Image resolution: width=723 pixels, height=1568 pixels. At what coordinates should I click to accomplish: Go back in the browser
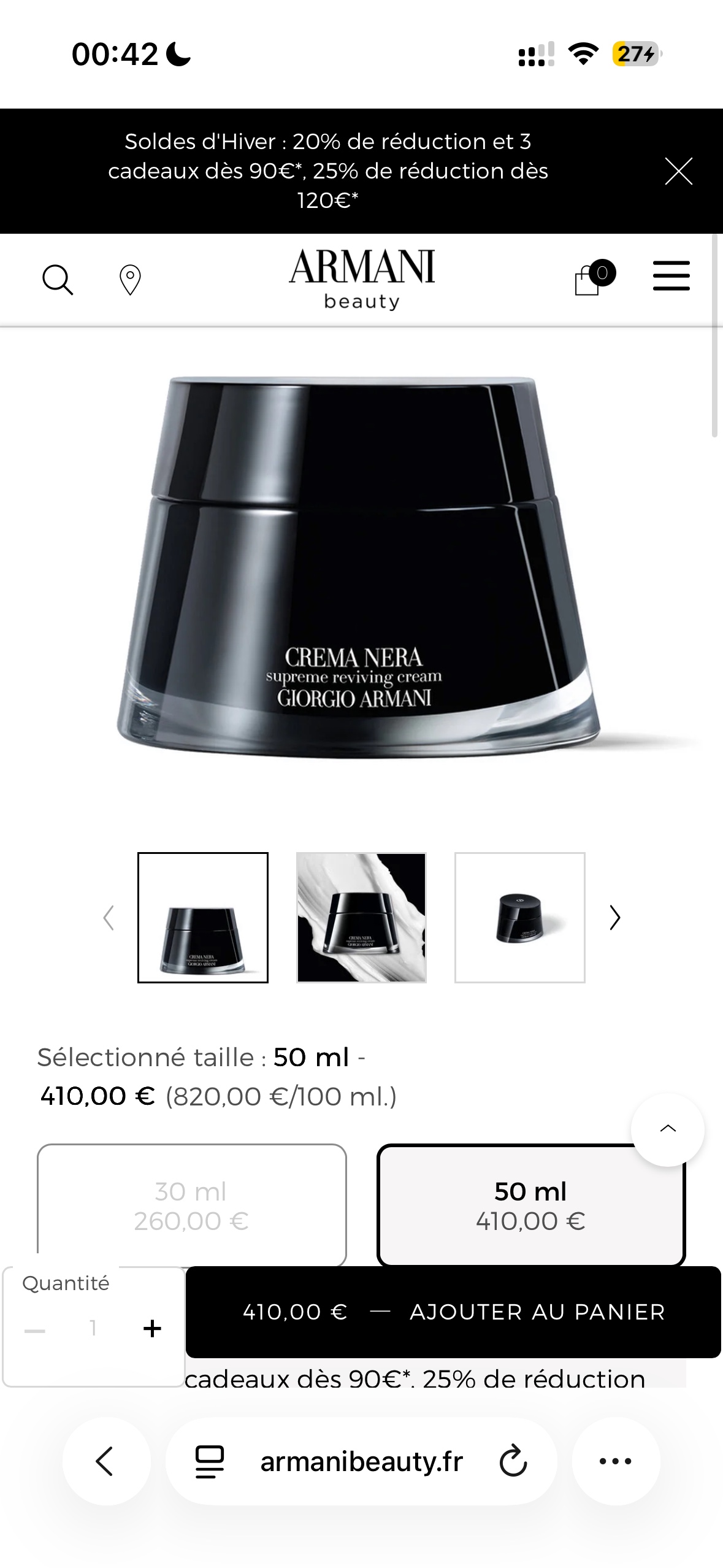click(105, 1461)
